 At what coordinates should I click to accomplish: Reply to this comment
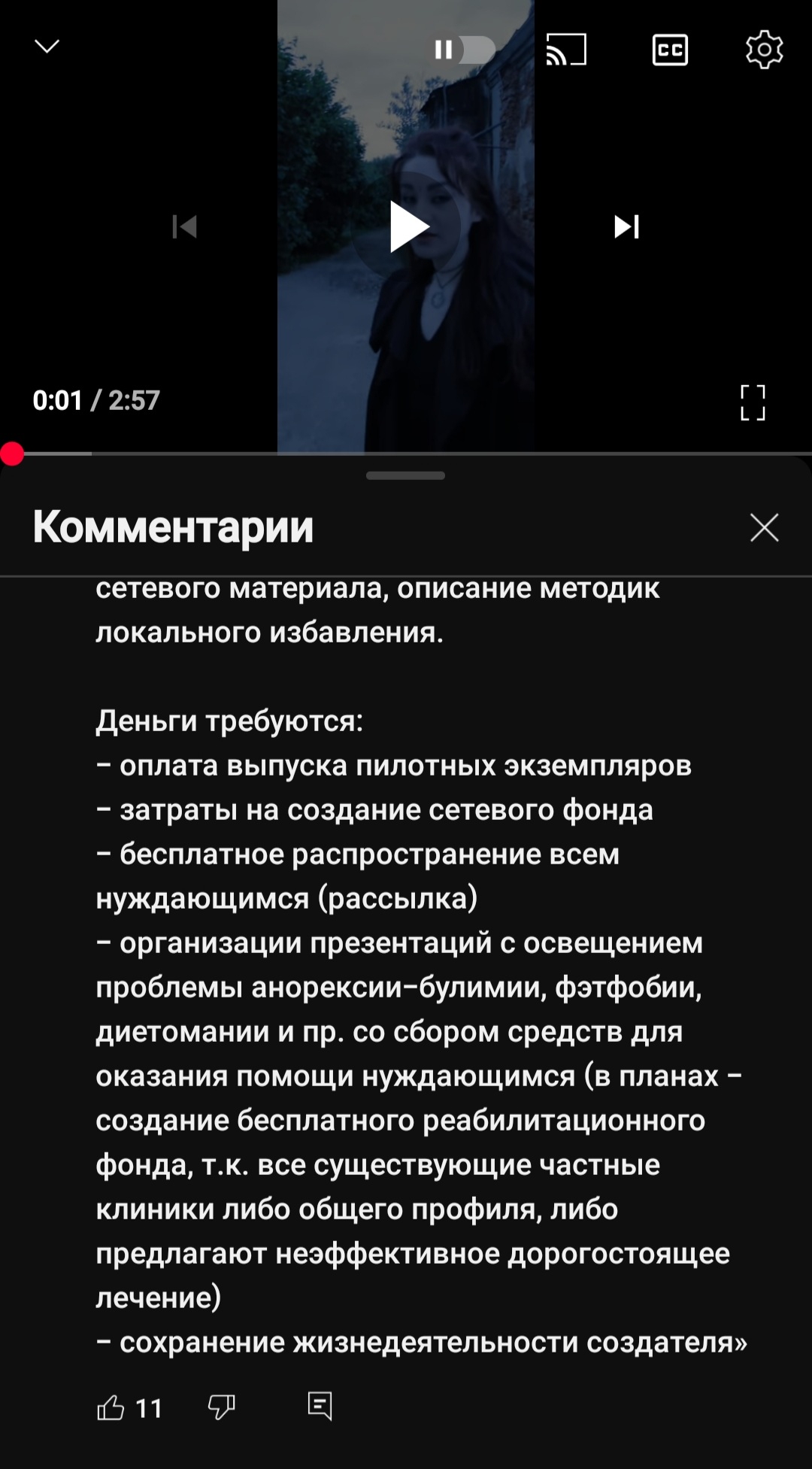(320, 1404)
